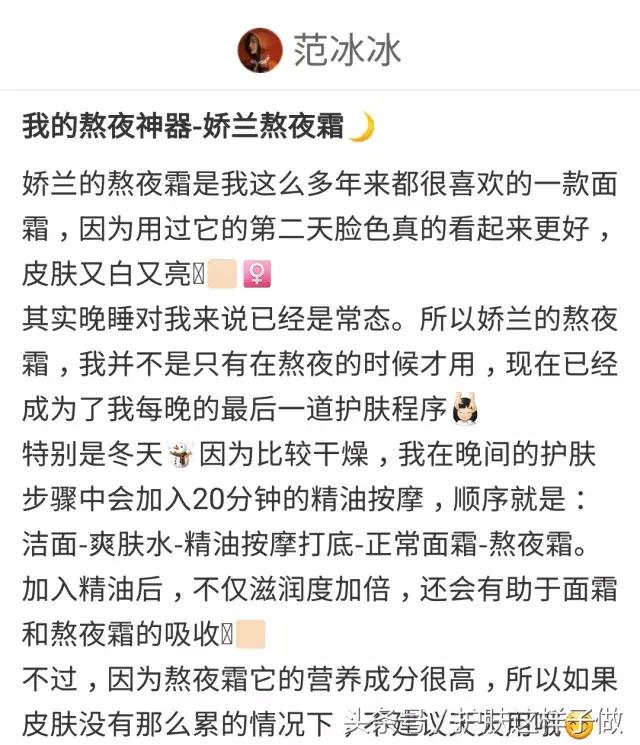Open 范冰冰's profile from the avatar

pyautogui.click(x=260, y=50)
